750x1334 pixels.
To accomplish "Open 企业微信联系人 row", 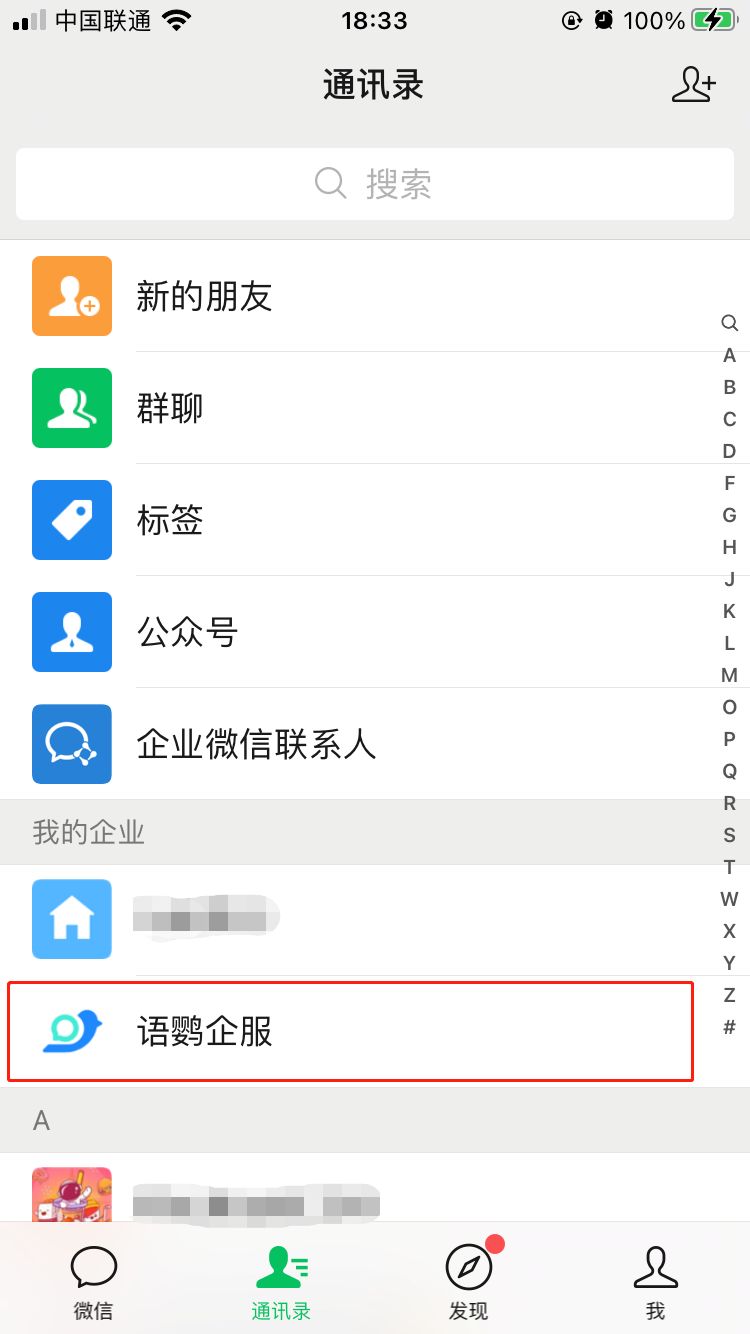I will click(x=375, y=744).
